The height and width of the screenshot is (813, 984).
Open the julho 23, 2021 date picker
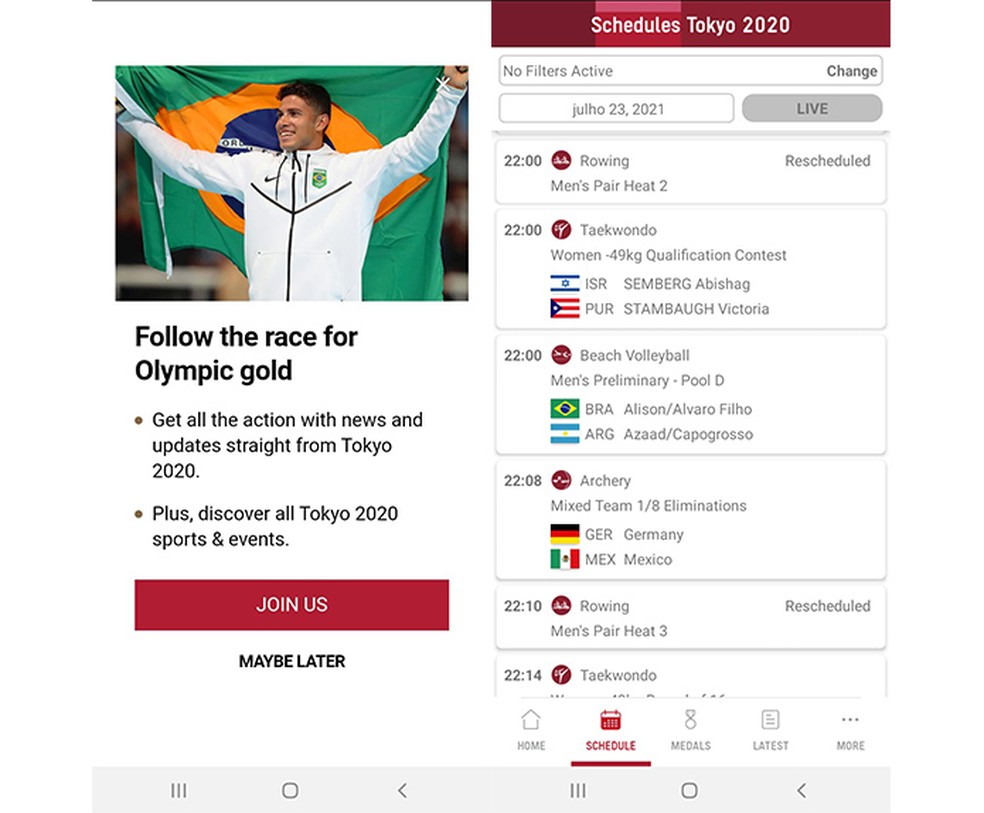(x=616, y=108)
